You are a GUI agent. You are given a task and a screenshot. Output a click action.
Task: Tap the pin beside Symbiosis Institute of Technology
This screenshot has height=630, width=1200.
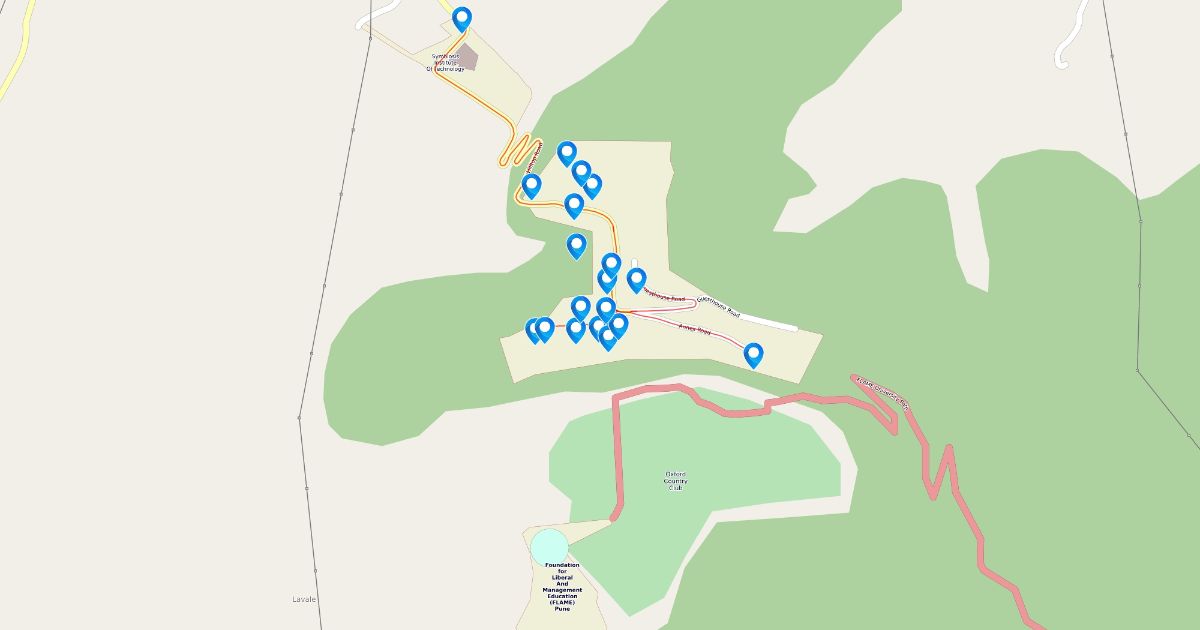click(461, 18)
